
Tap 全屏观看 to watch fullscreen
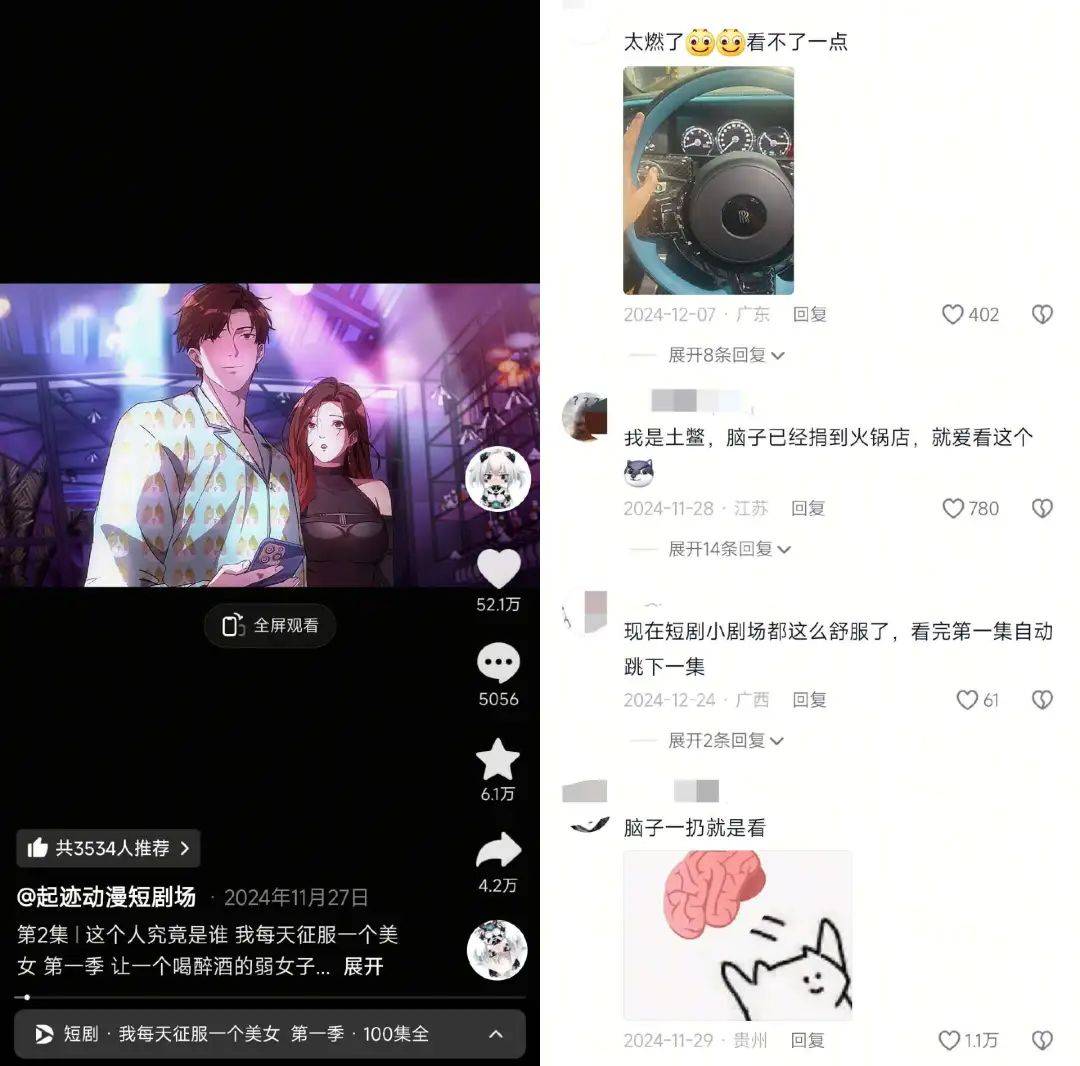tap(271, 626)
